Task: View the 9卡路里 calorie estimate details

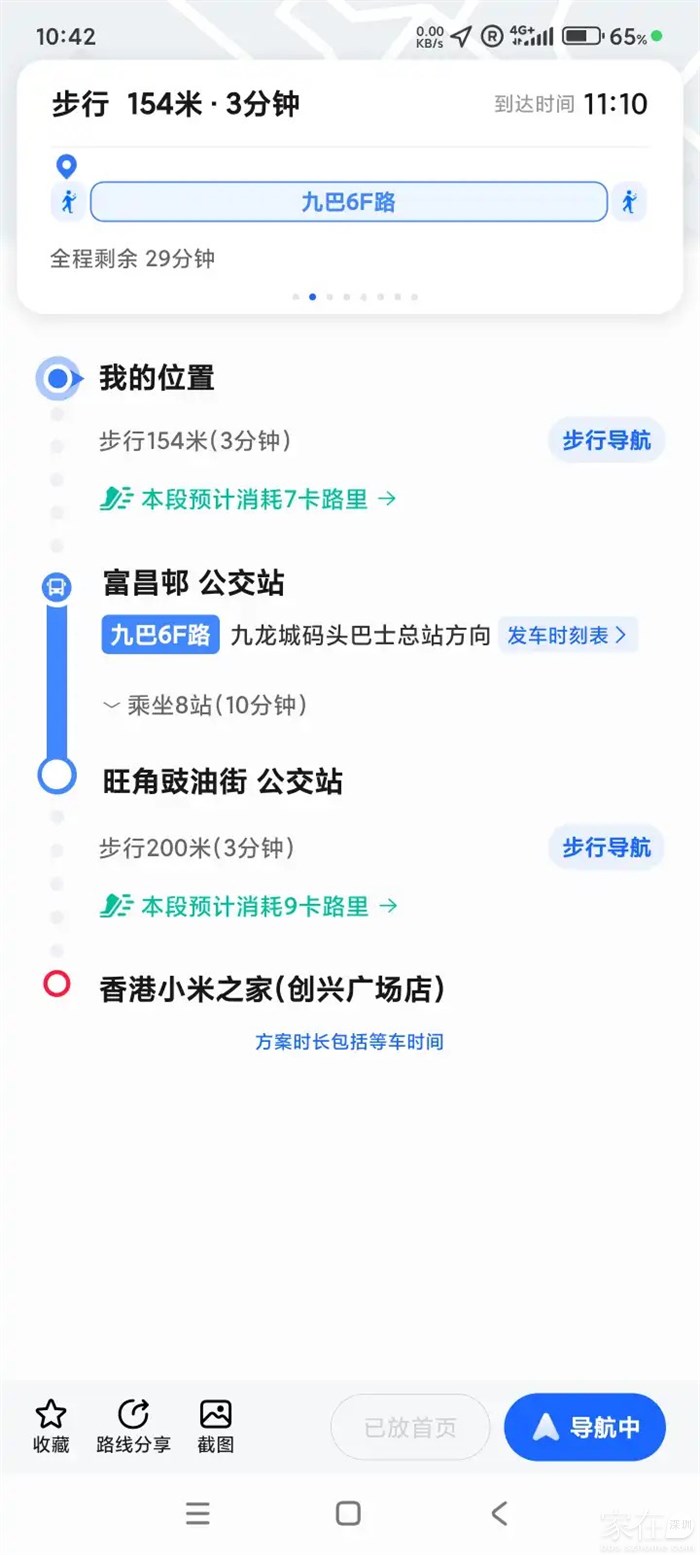Action: click(249, 906)
